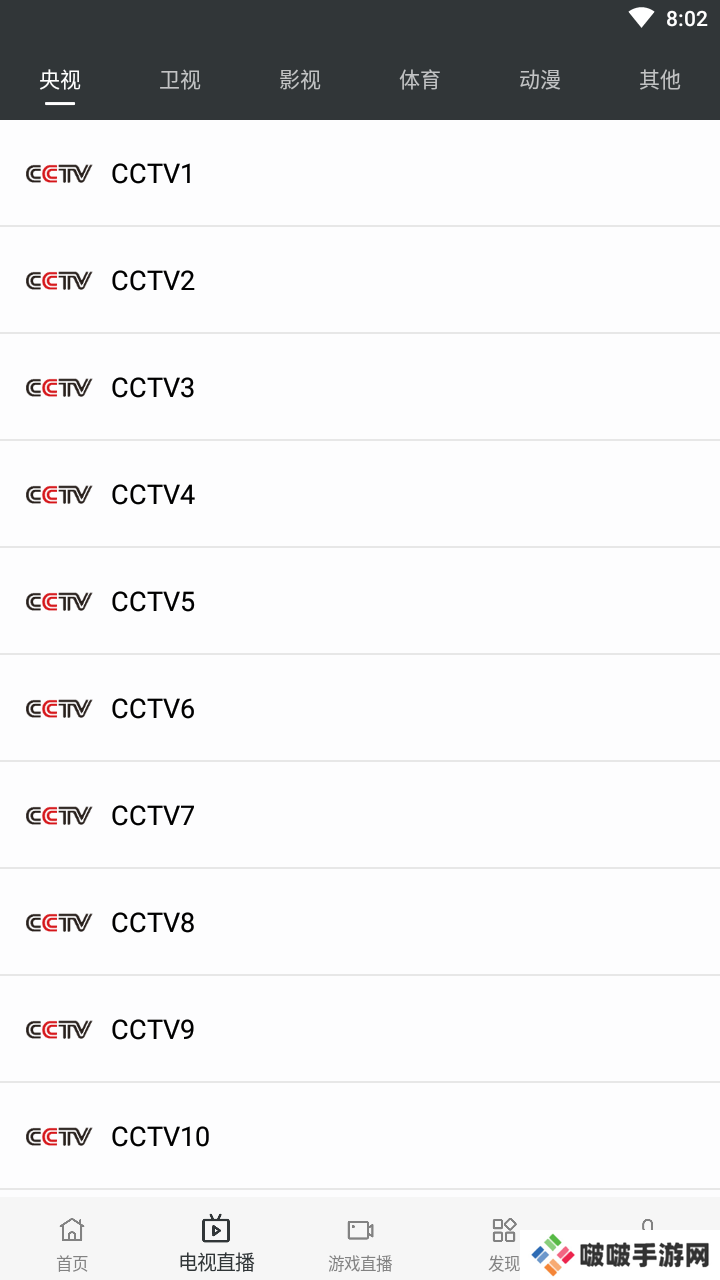Tap the 央视 tab
Image resolution: width=720 pixels, height=1280 pixels.
tap(60, 80)
